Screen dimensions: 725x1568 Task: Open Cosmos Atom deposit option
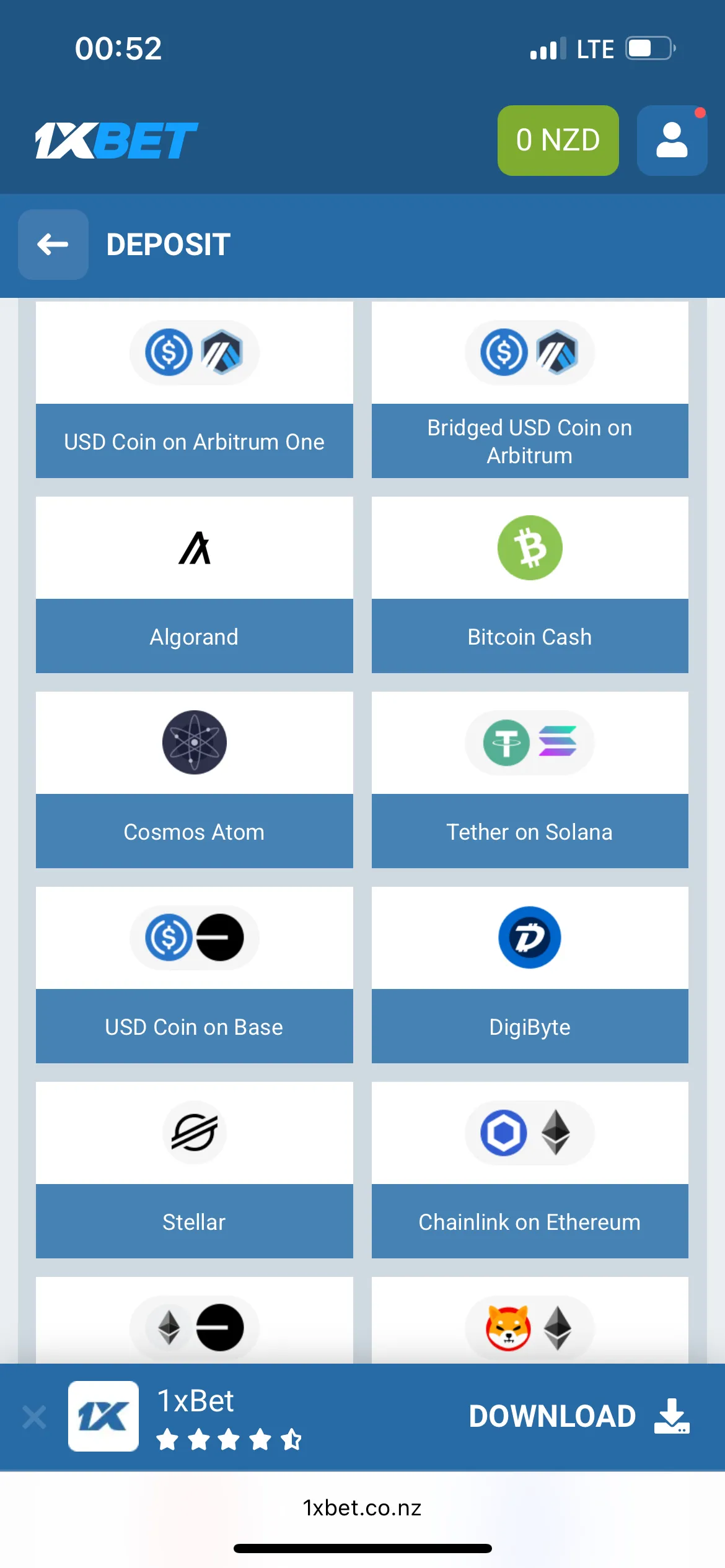coord(194,780)
